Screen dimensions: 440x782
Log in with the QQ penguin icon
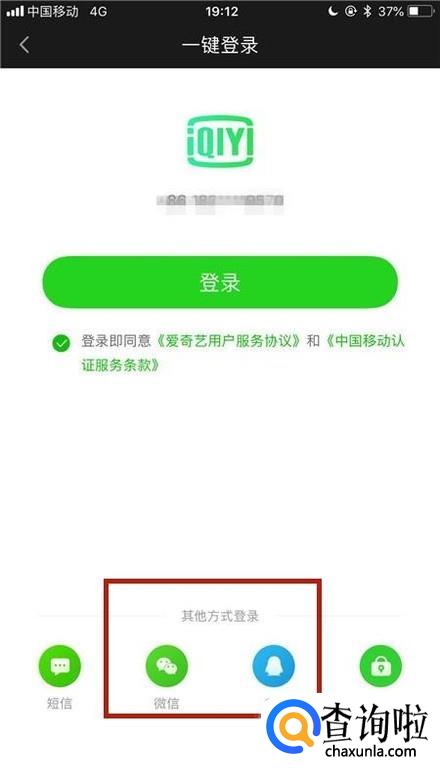pos(273,666)
